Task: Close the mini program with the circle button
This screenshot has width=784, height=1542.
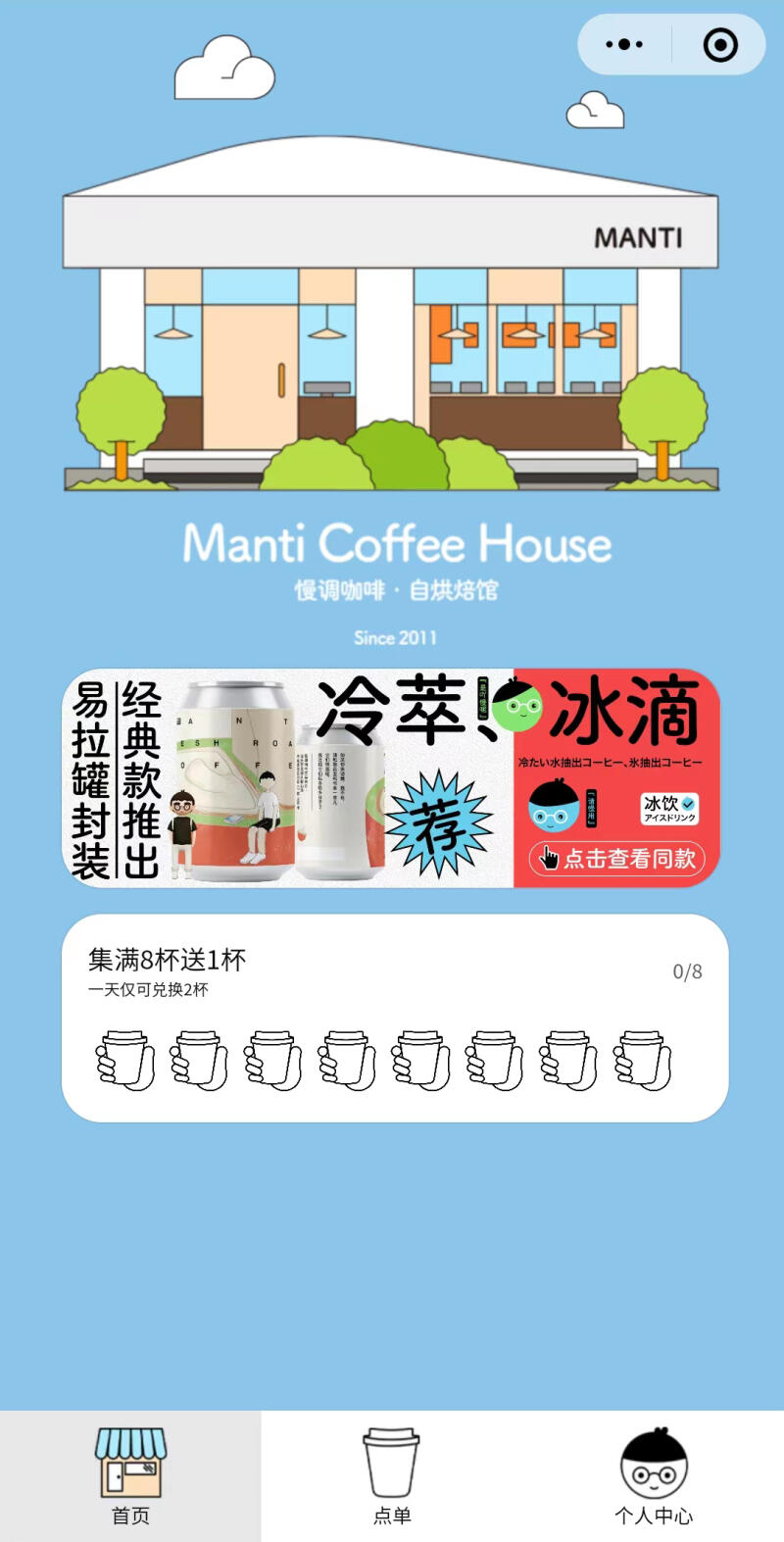Action: pyautogui.click(x=720, y=45)
